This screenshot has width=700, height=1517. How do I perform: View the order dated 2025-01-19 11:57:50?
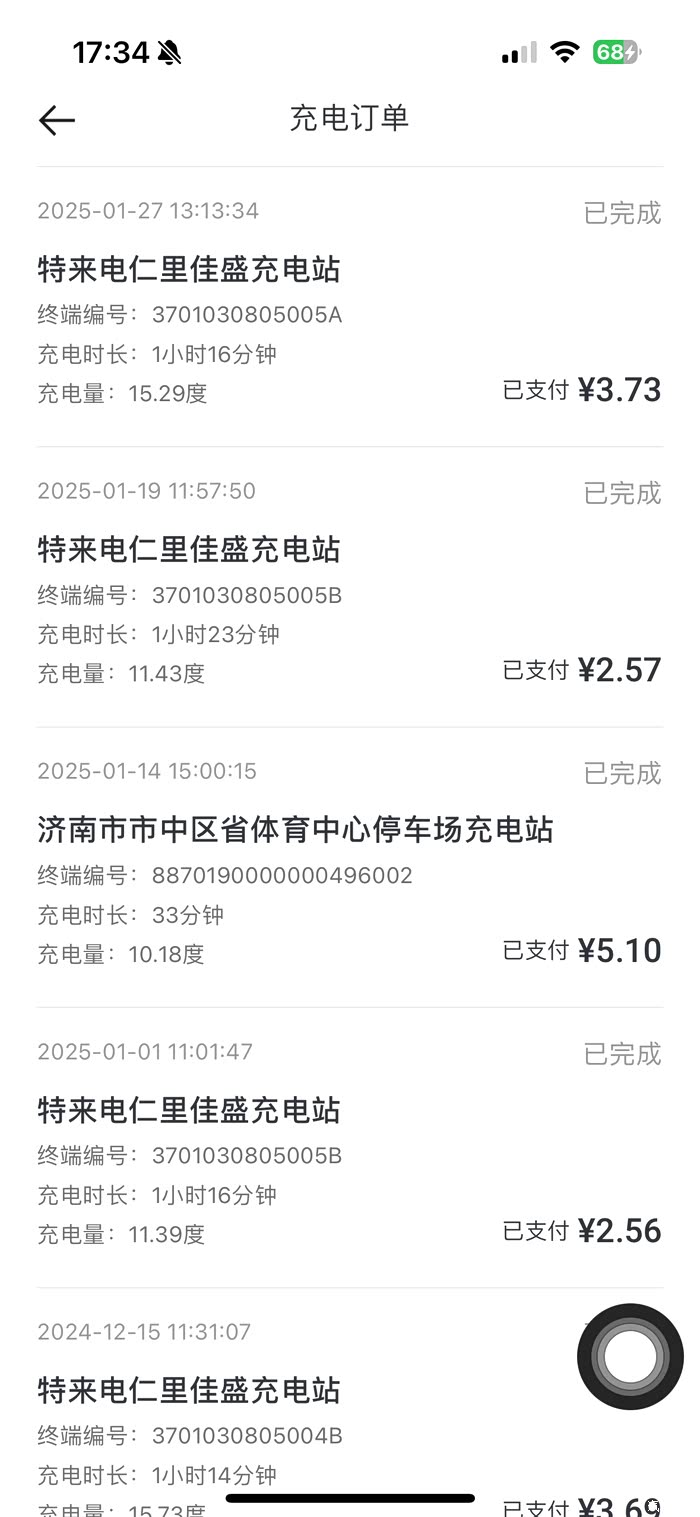[x=350, y=586]
